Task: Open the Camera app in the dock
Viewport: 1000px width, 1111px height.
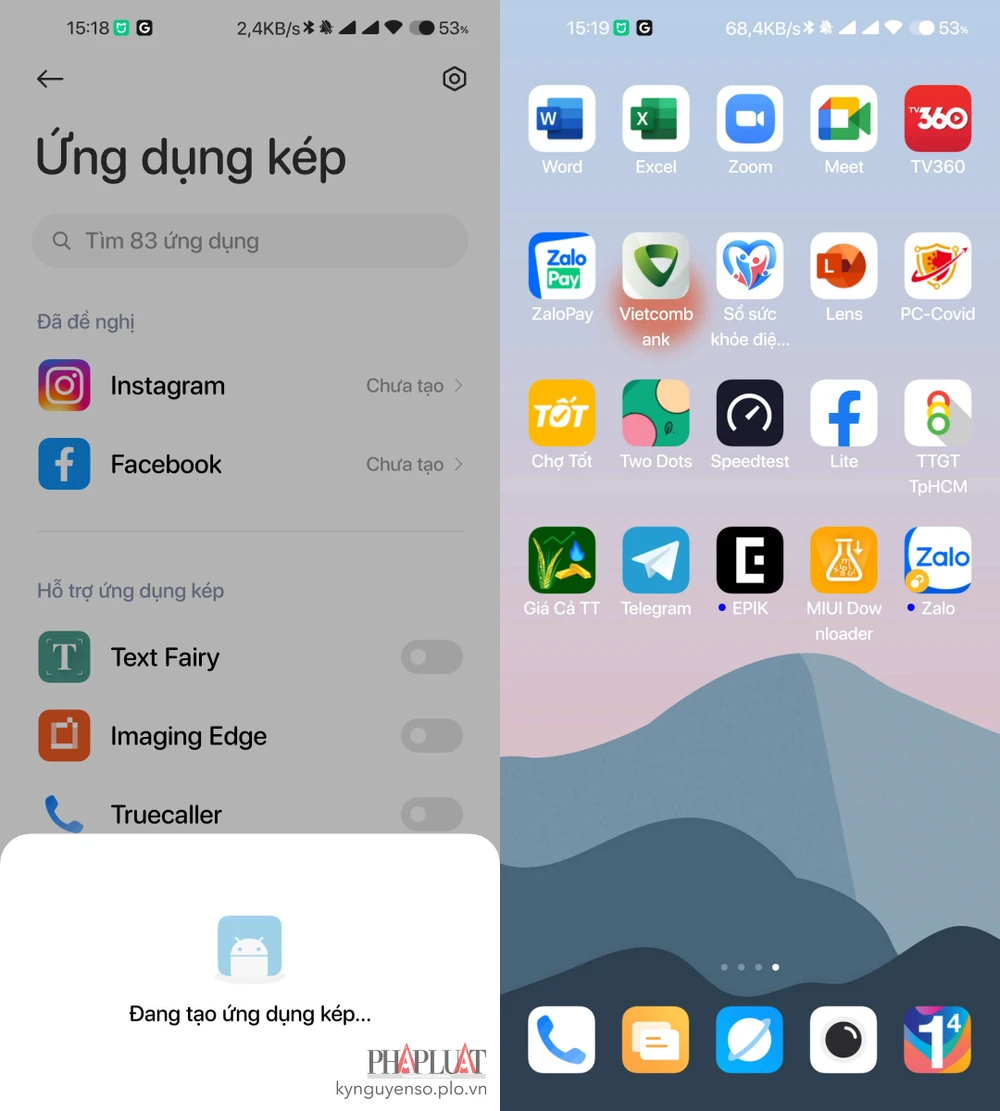Action: pyautogui.click(x=844, y=1040)
